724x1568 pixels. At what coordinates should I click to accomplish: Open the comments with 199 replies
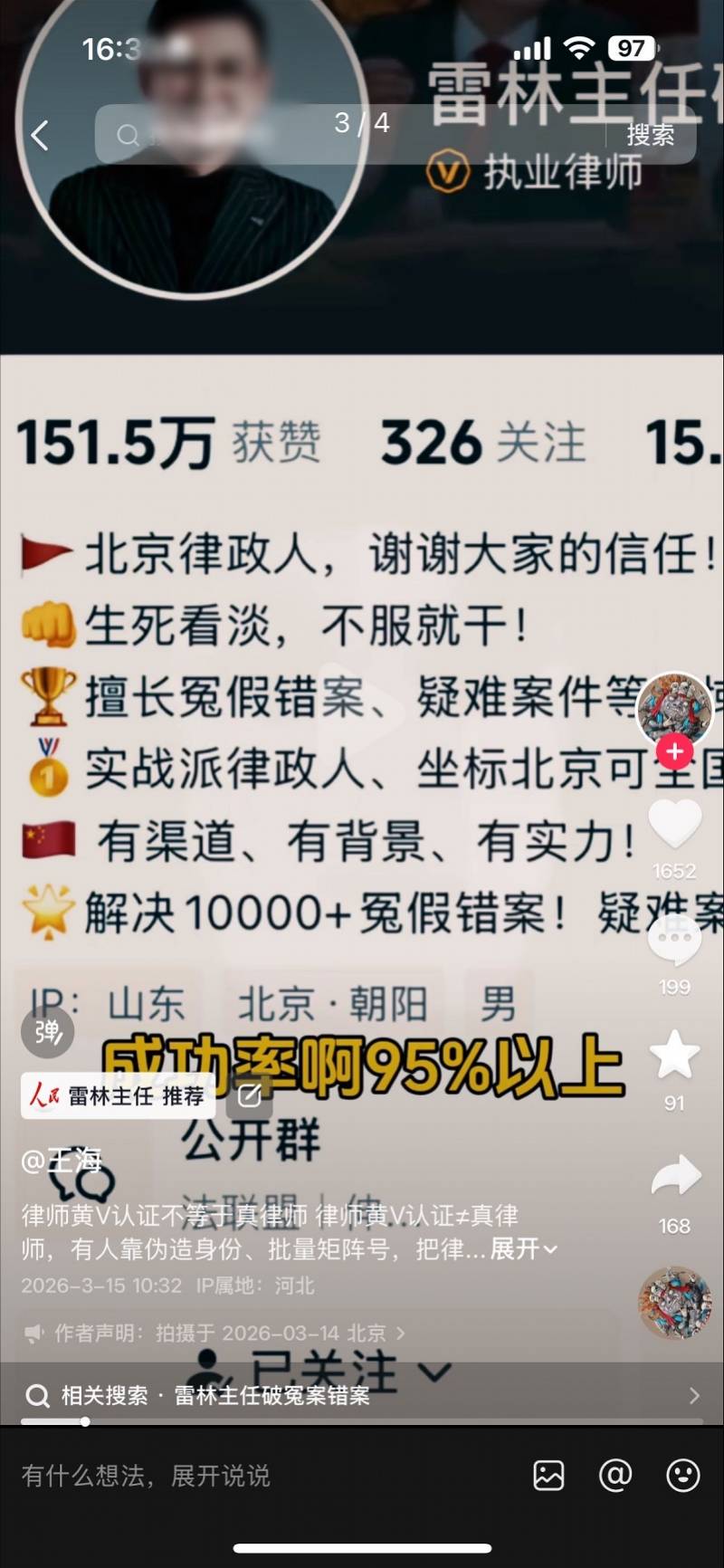(x=675, y=943)
